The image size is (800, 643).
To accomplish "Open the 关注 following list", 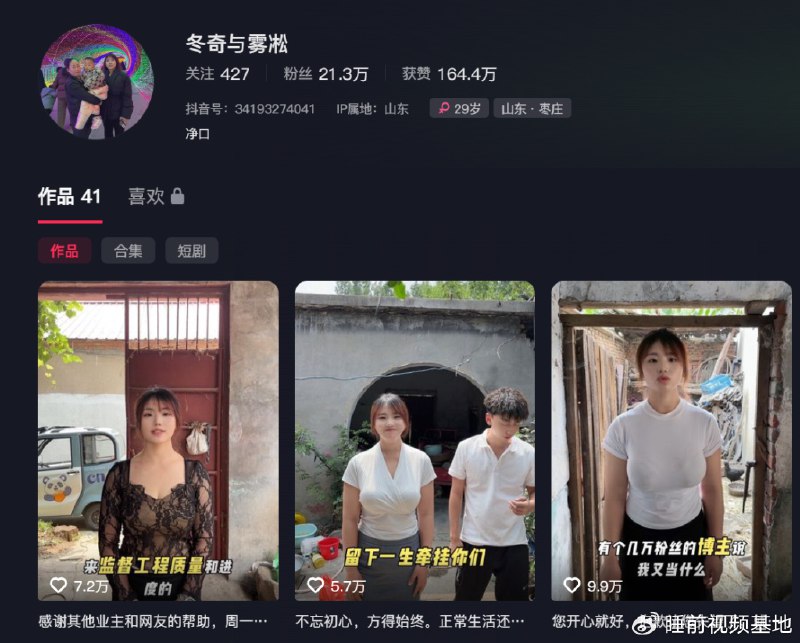I will coord(217,74).
